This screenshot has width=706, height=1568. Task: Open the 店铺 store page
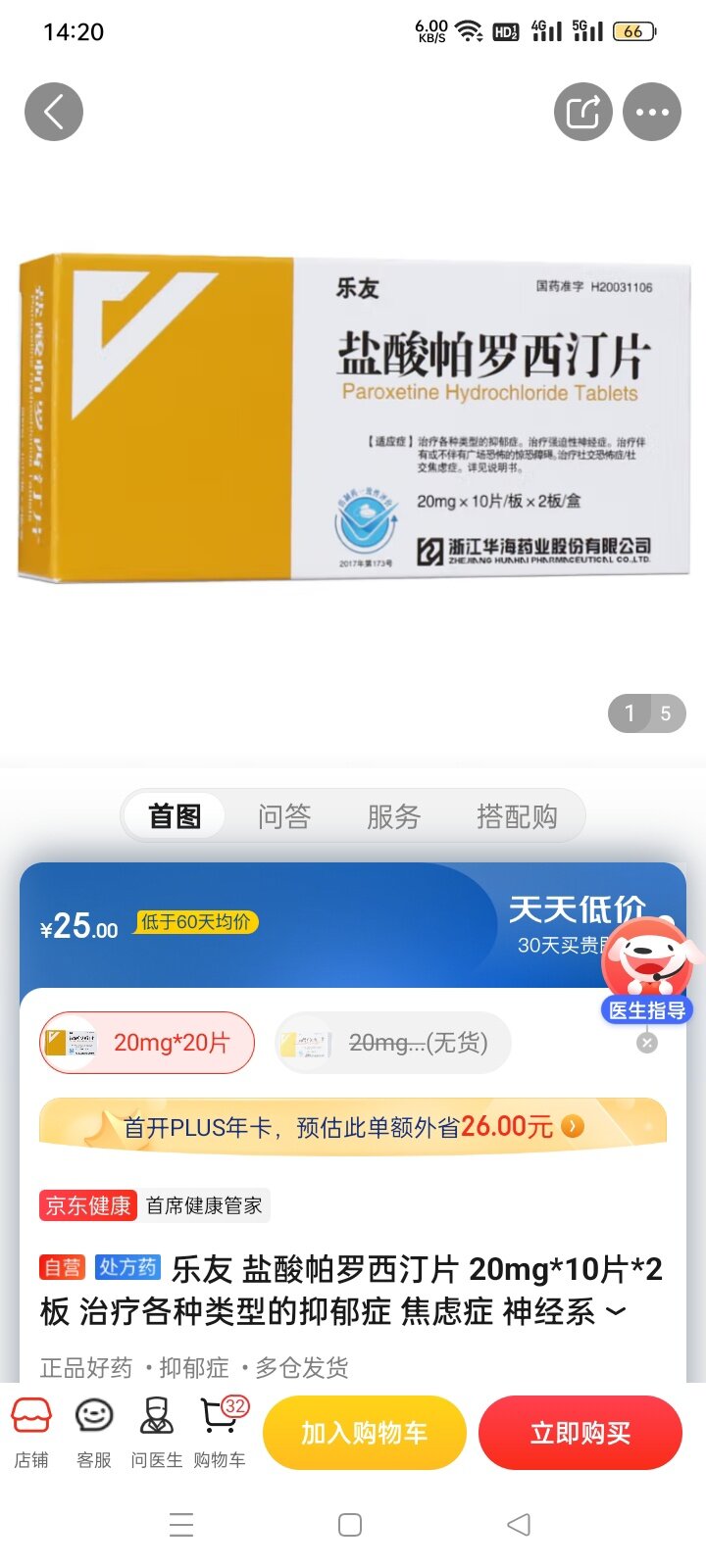click(31, 1433)
